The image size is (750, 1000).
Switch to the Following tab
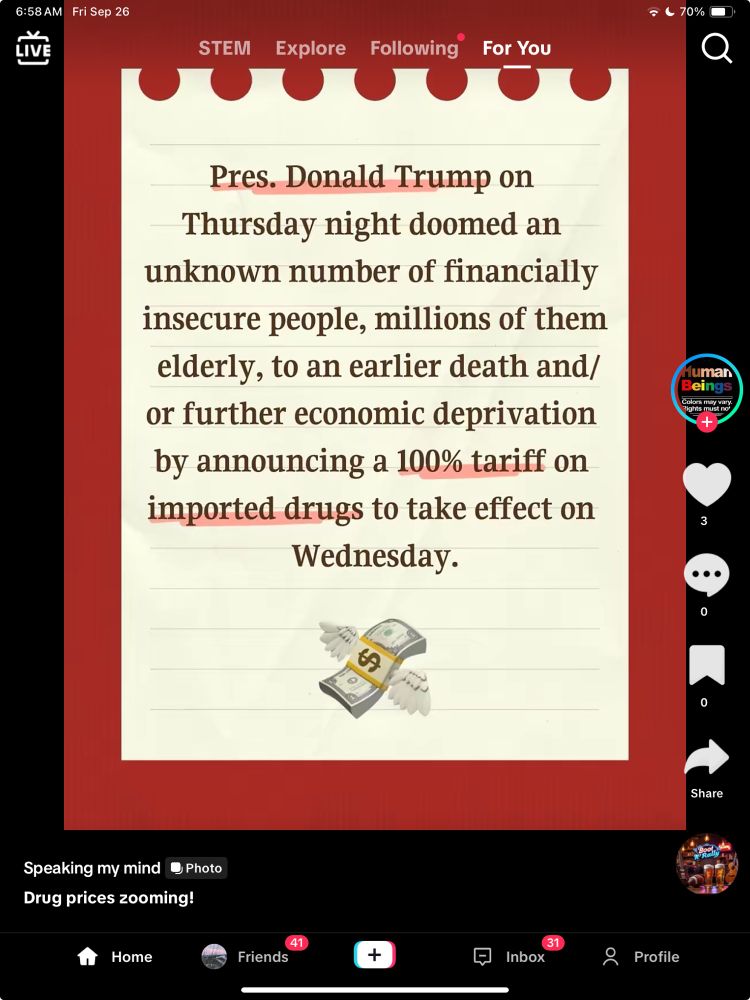pos(415,48)
